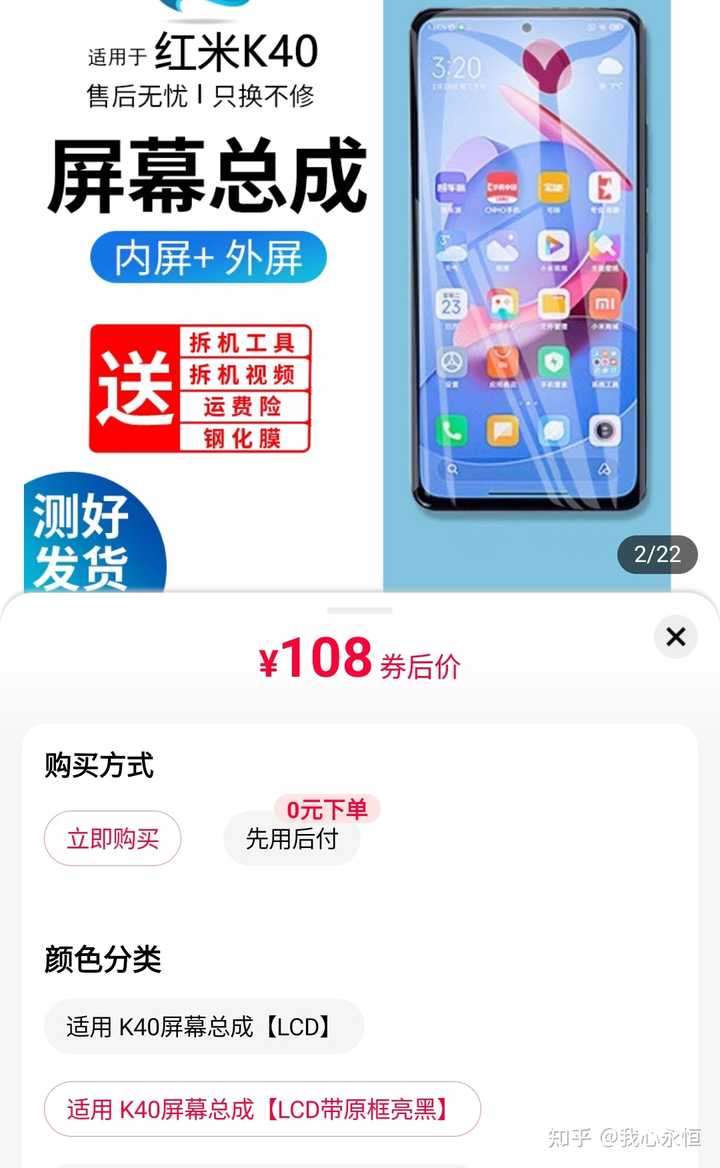The image size is (720, 1168).
Task: Tap the 立即购买 purchase button
Action: tap(112, 839)
